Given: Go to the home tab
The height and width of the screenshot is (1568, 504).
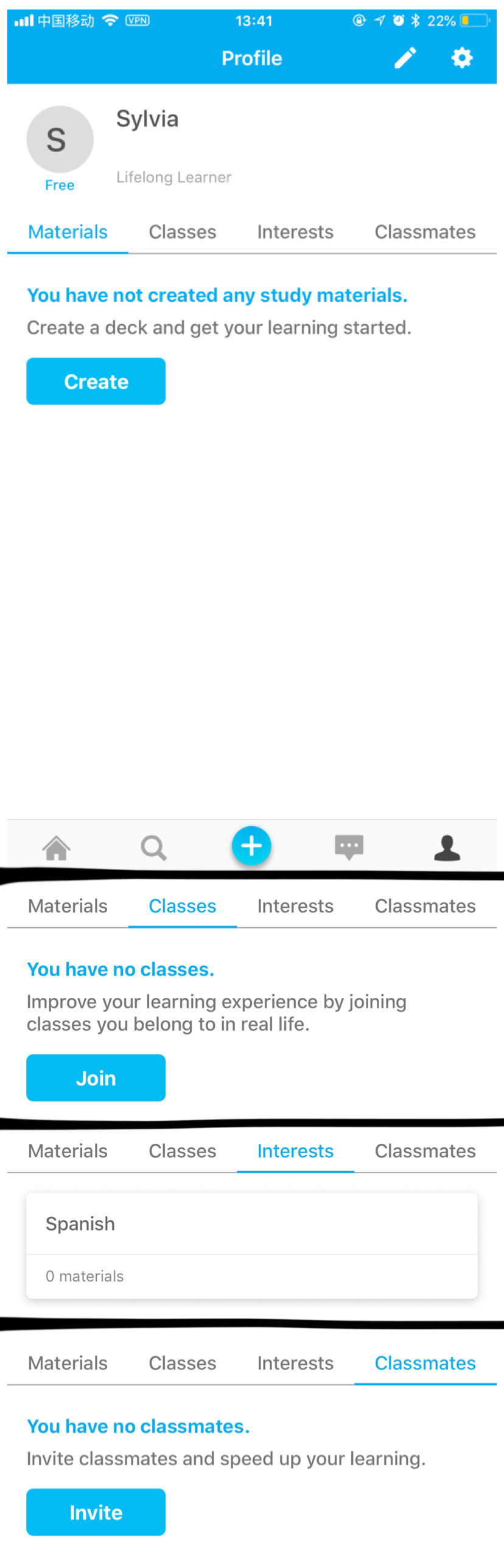Looking at the screenshot, I should tap(56, 847).
